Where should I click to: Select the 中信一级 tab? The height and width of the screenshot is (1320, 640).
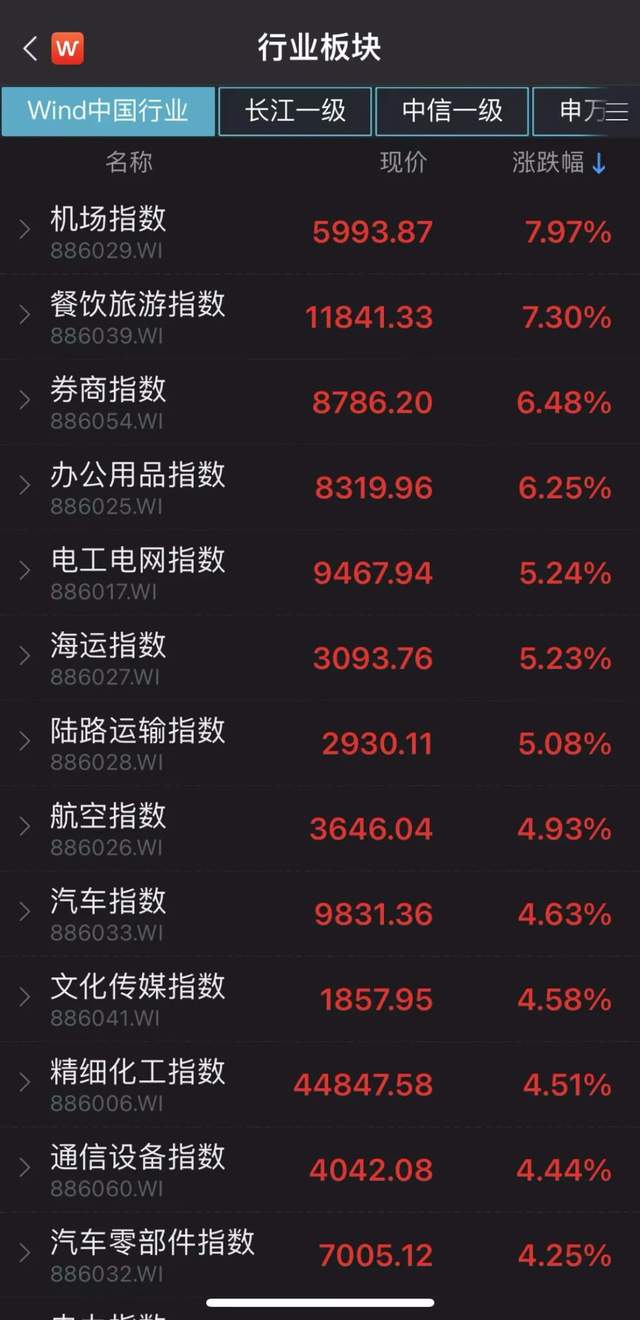(x=452, y=111)
